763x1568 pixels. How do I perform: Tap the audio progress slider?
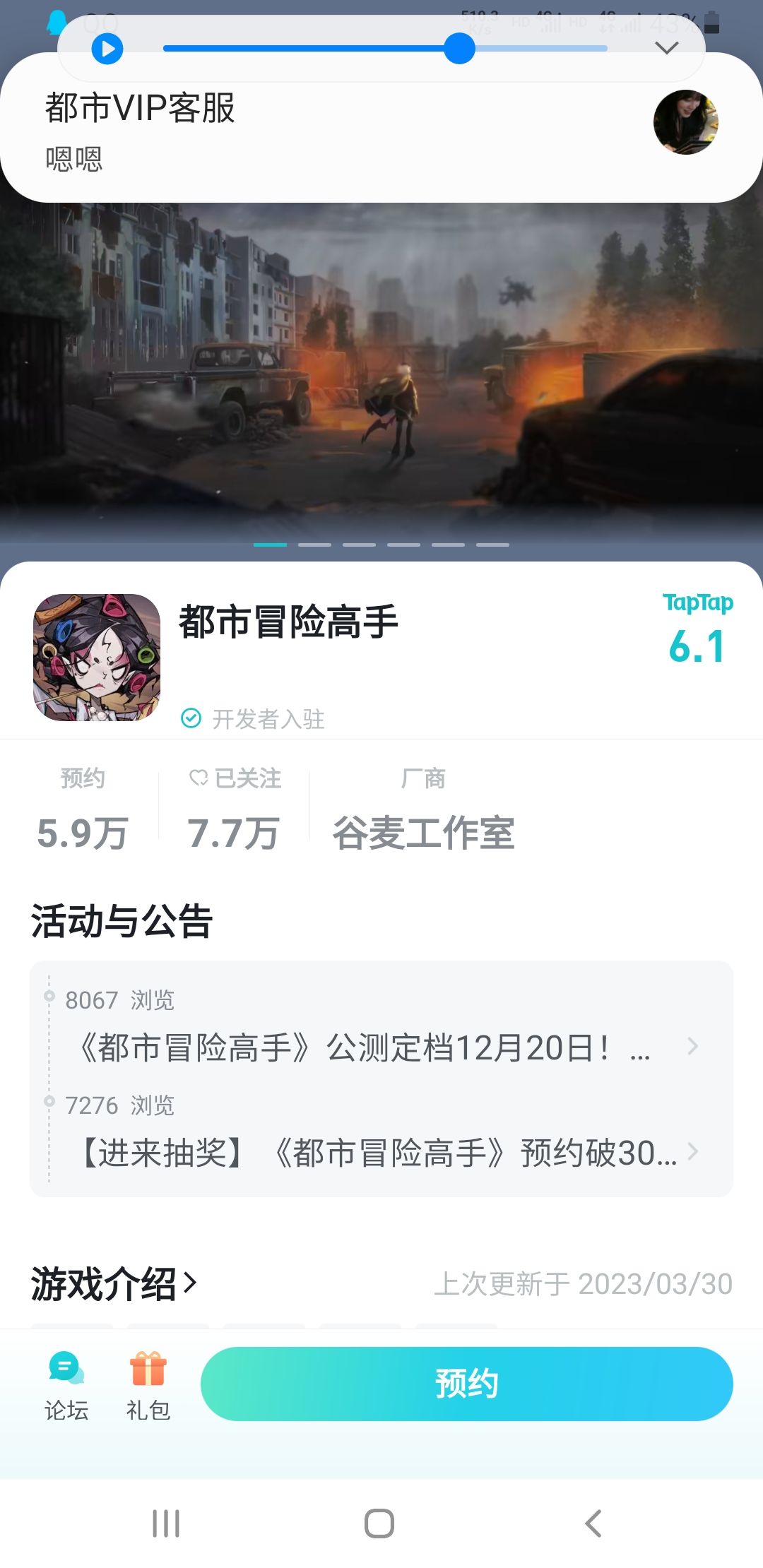pyautogui.click(x=385, y=49)
